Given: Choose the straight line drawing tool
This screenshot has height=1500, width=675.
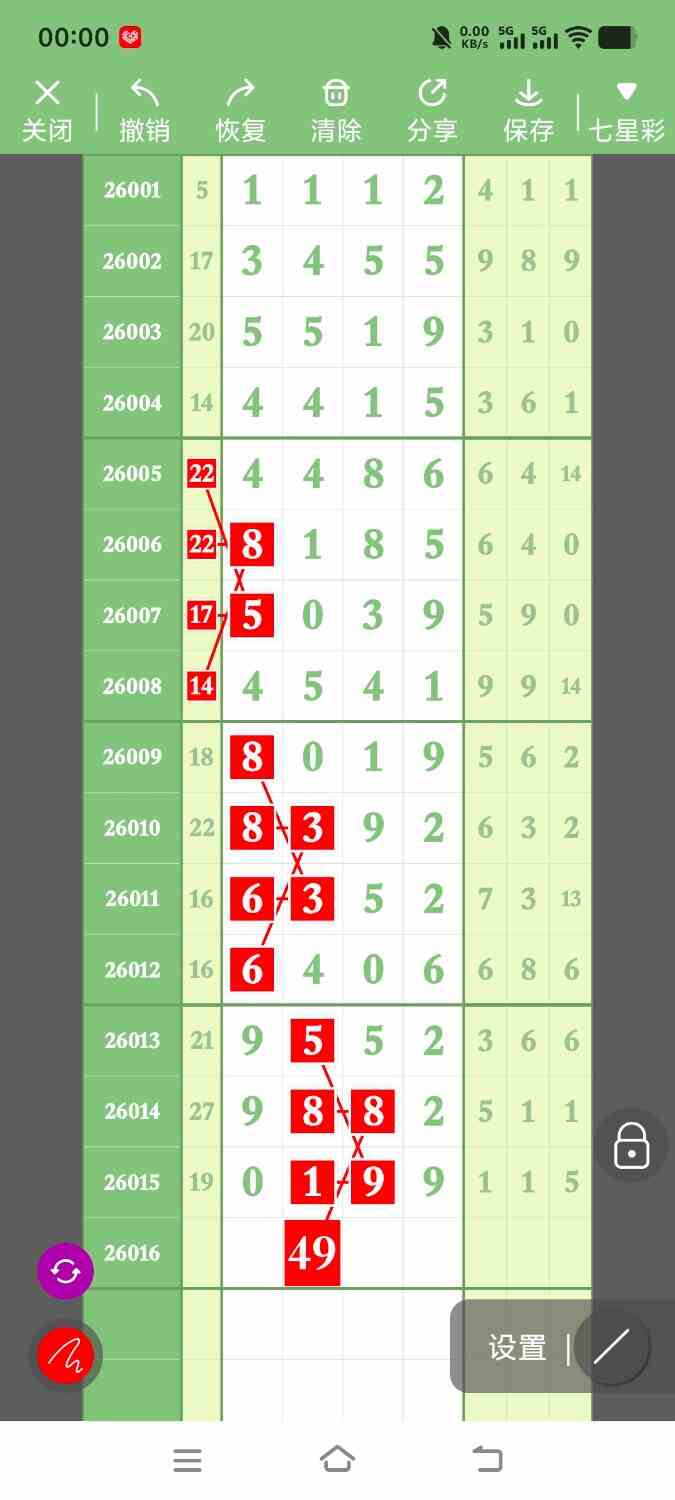Looking at the screenshot, I should coord(611,1348).
